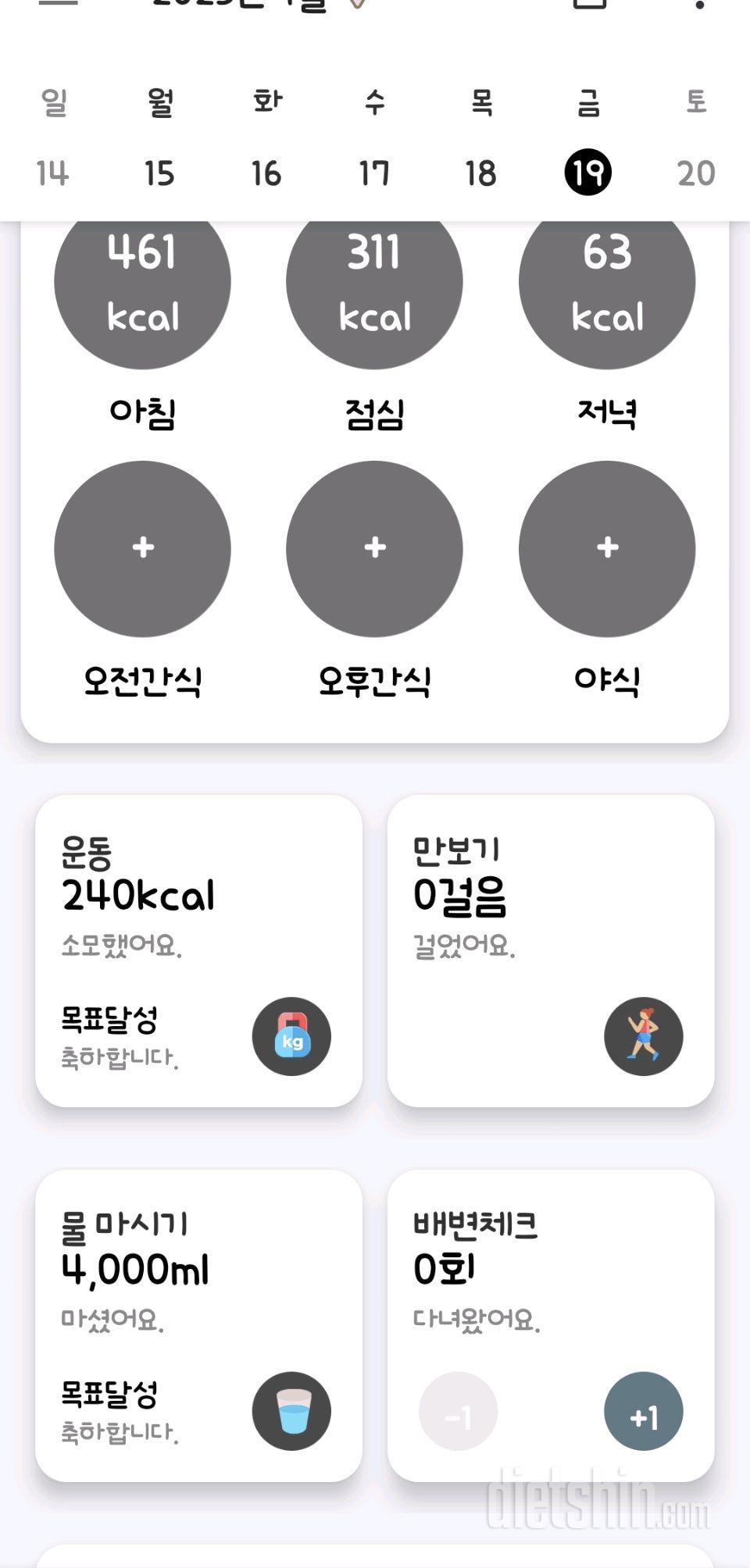Tap the water glass icon
750x1568 pixels.
pos(291,1411)
